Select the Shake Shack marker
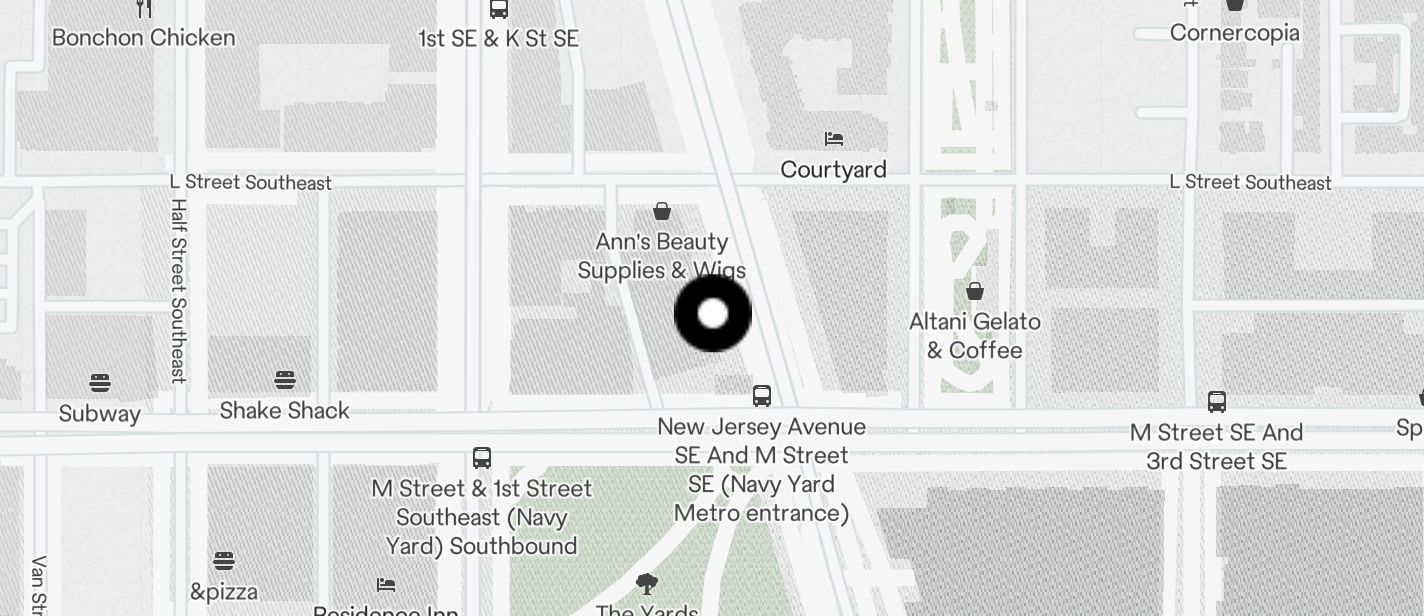Image resolution: width=1424 pixels, height=616 pixels. pos(285,380)
